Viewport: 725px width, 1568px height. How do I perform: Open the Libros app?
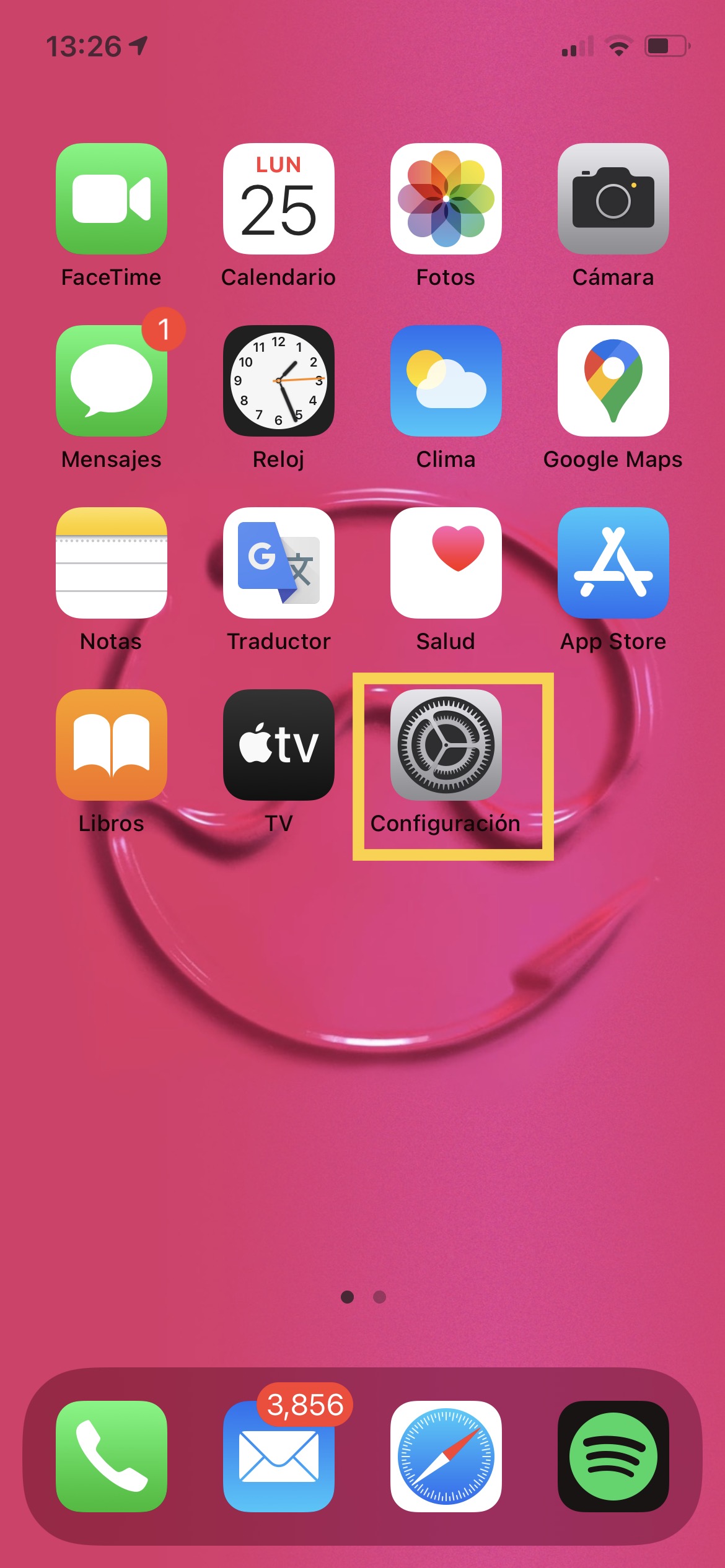(x=112, y=745)
